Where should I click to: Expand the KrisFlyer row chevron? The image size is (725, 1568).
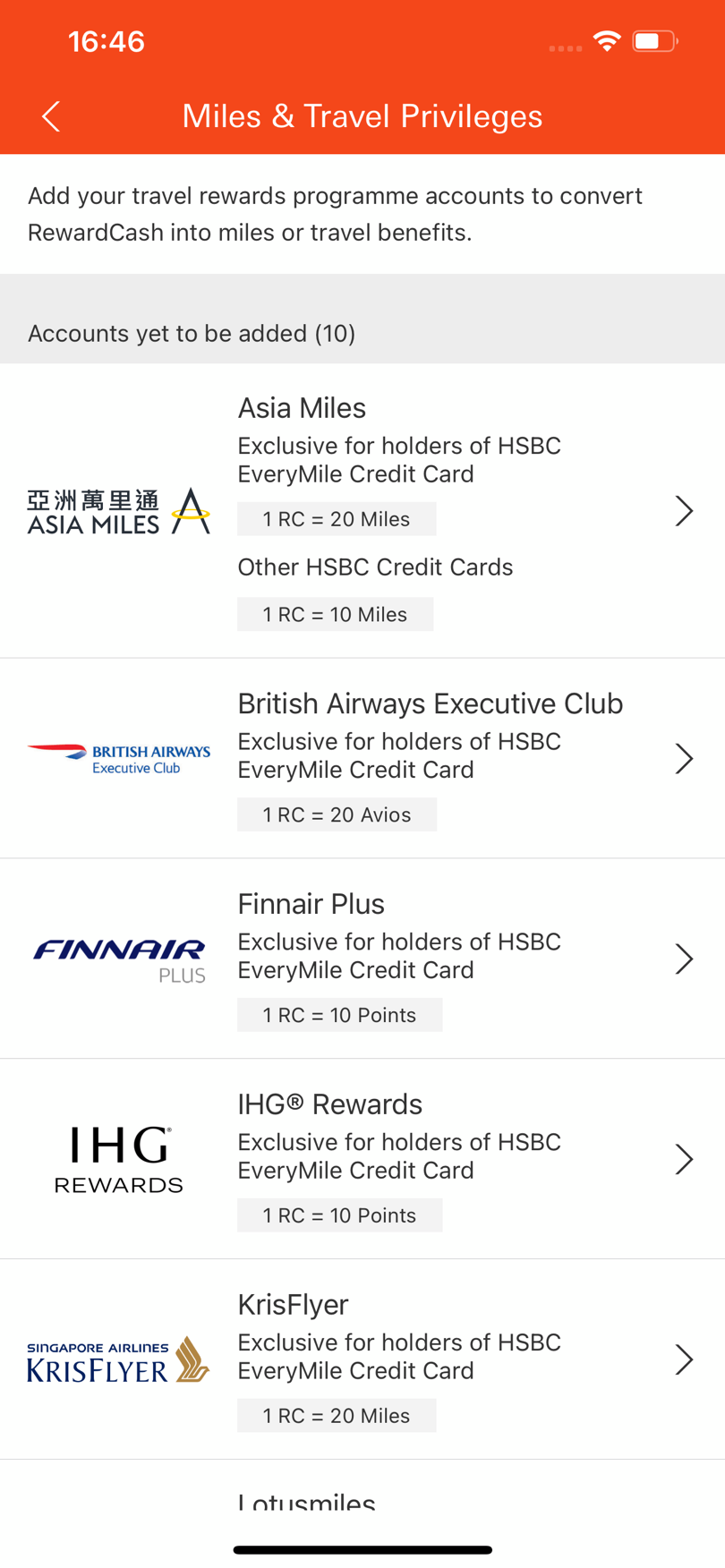pos(684,1359)
